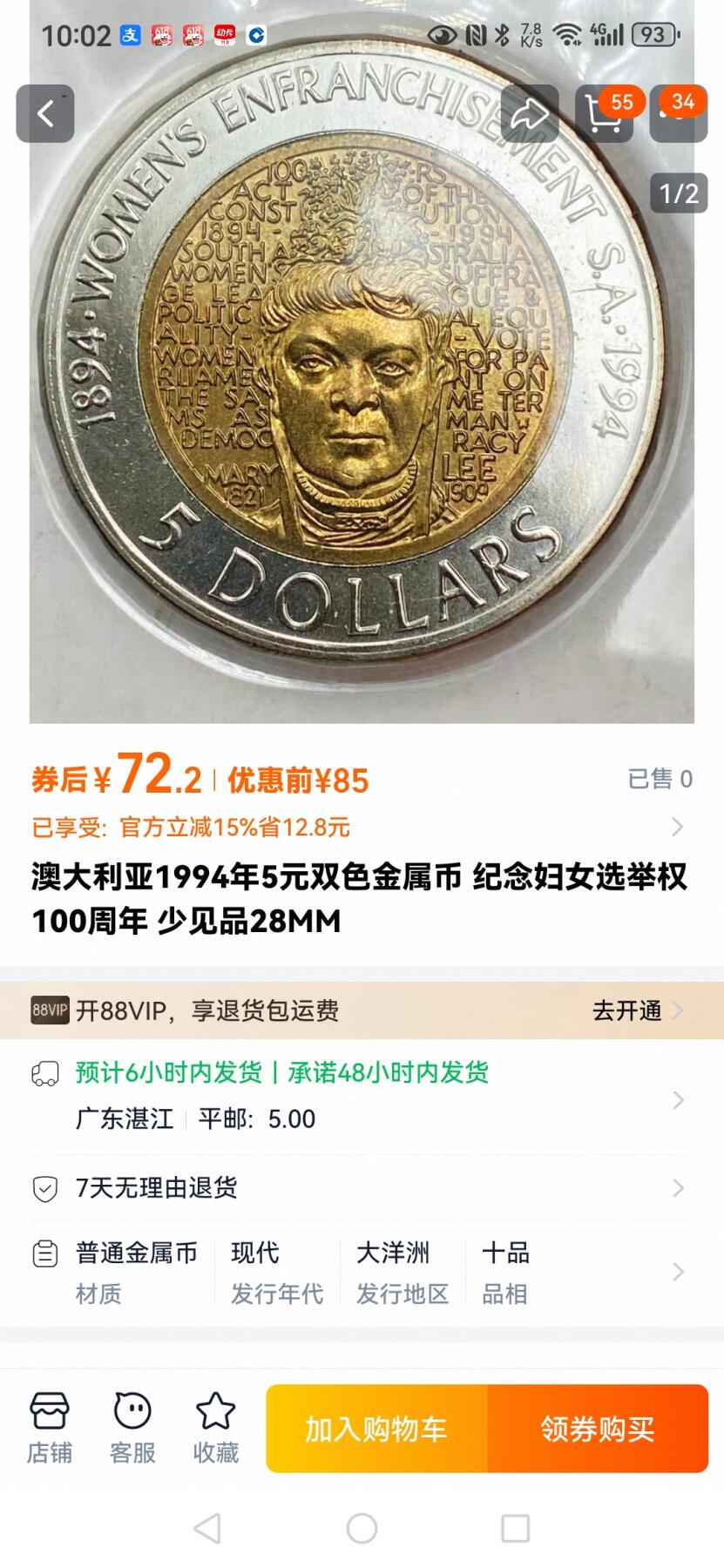Viewport: 724px width, 1568px height.
Task: Add item to favorites with 收藏
Action: [x=215, y=1429]
